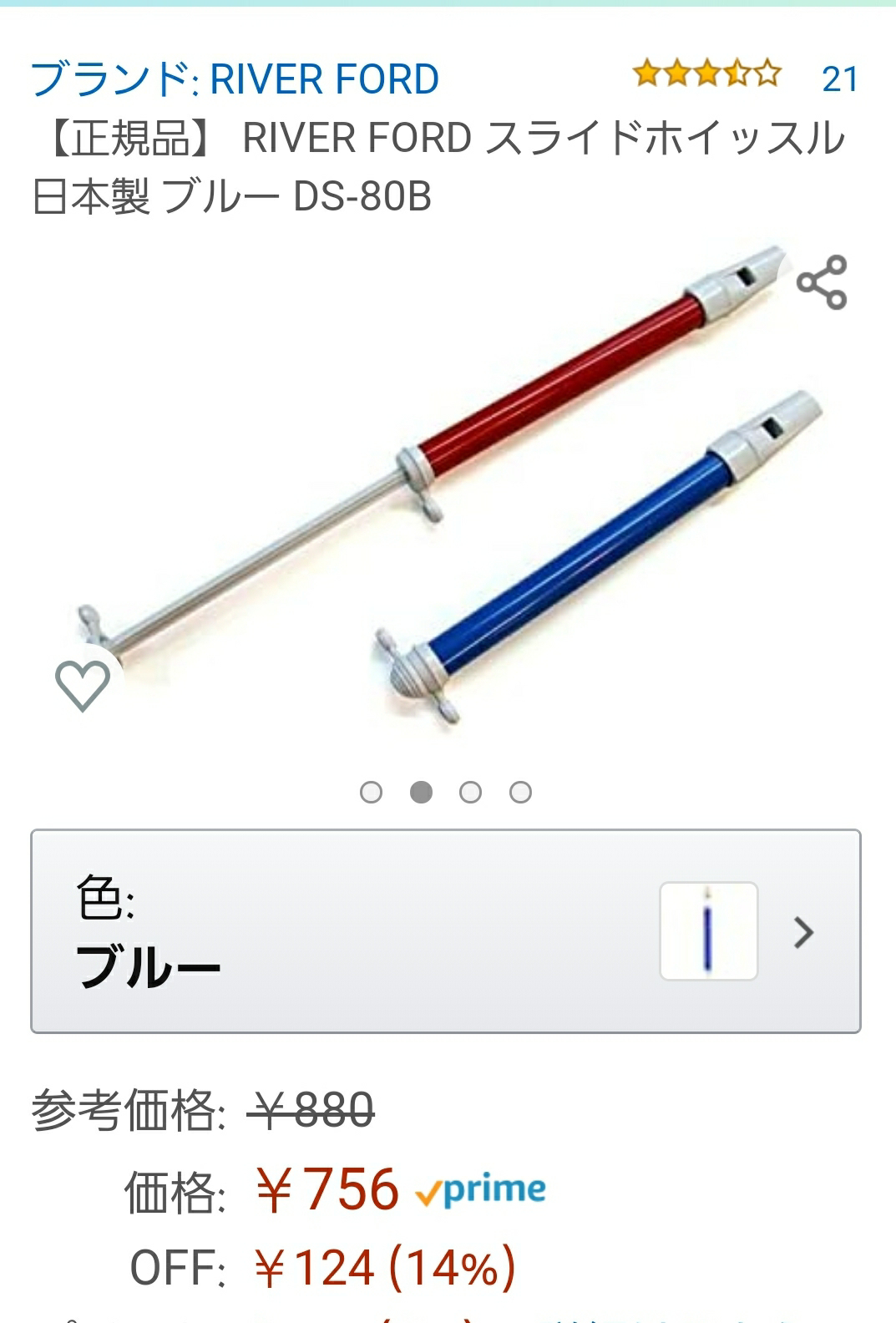Jump to the fourth image page dot
896x1323 pixels.
pos(520,792)
